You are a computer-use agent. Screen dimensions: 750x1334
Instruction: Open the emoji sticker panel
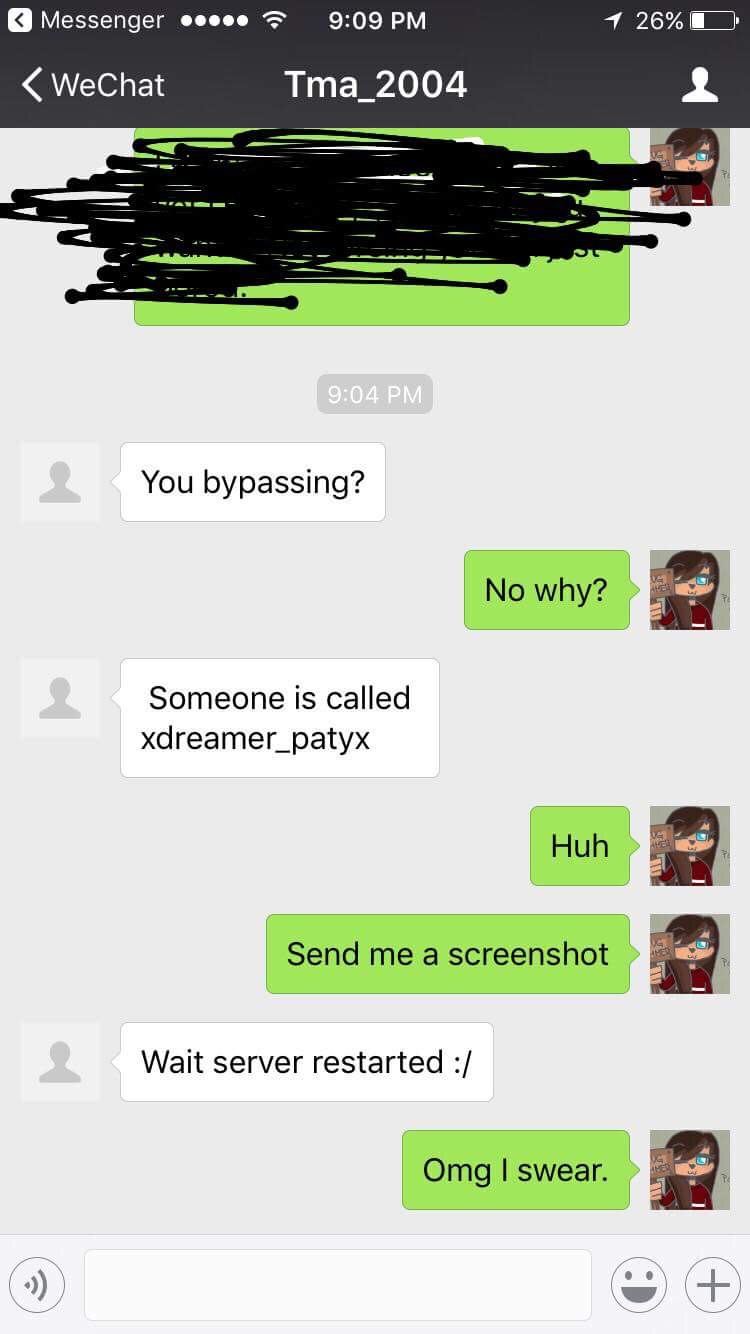(x=638, y=1284)
